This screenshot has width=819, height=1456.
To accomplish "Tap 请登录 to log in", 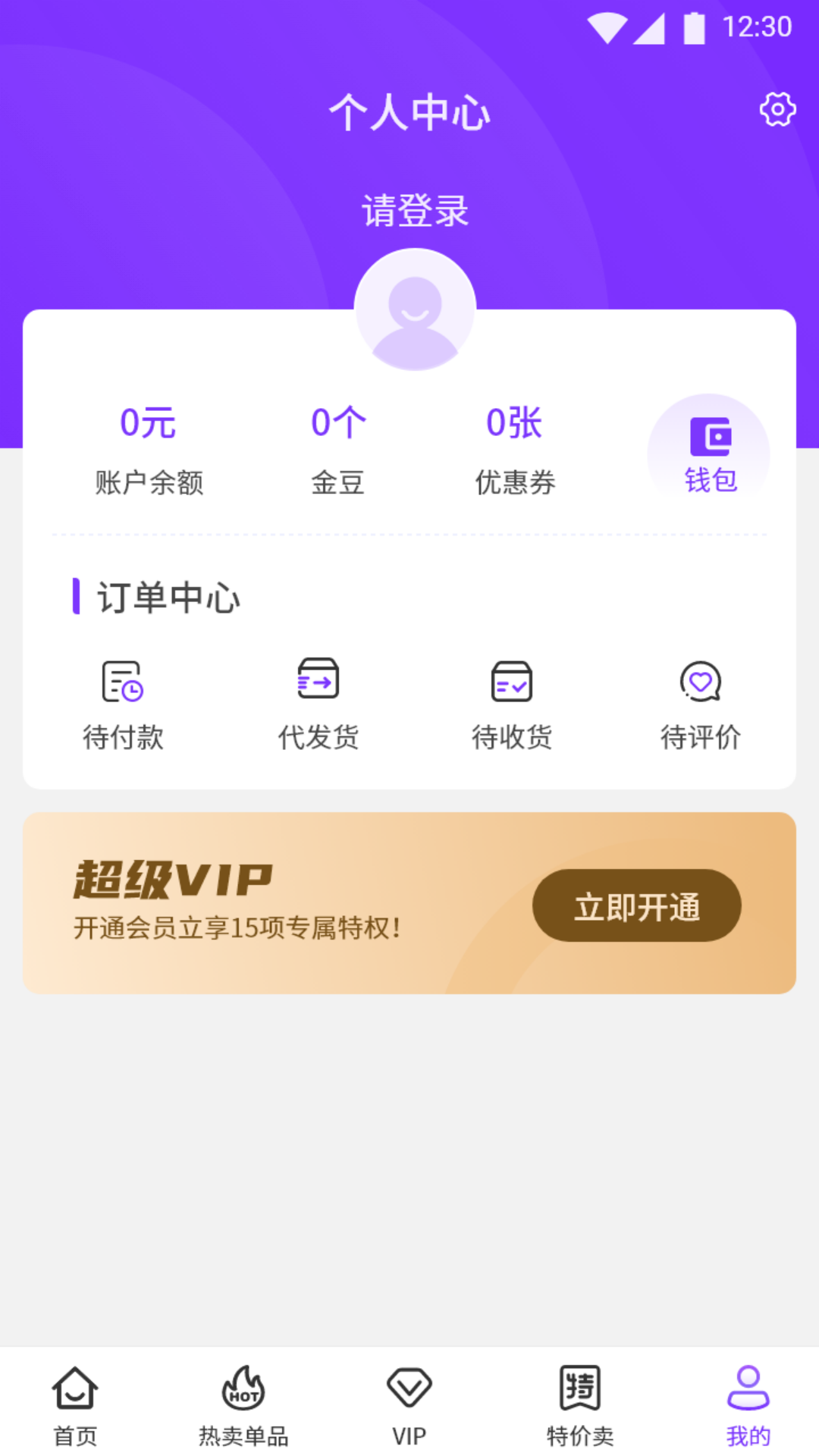I will pos(416,211).
